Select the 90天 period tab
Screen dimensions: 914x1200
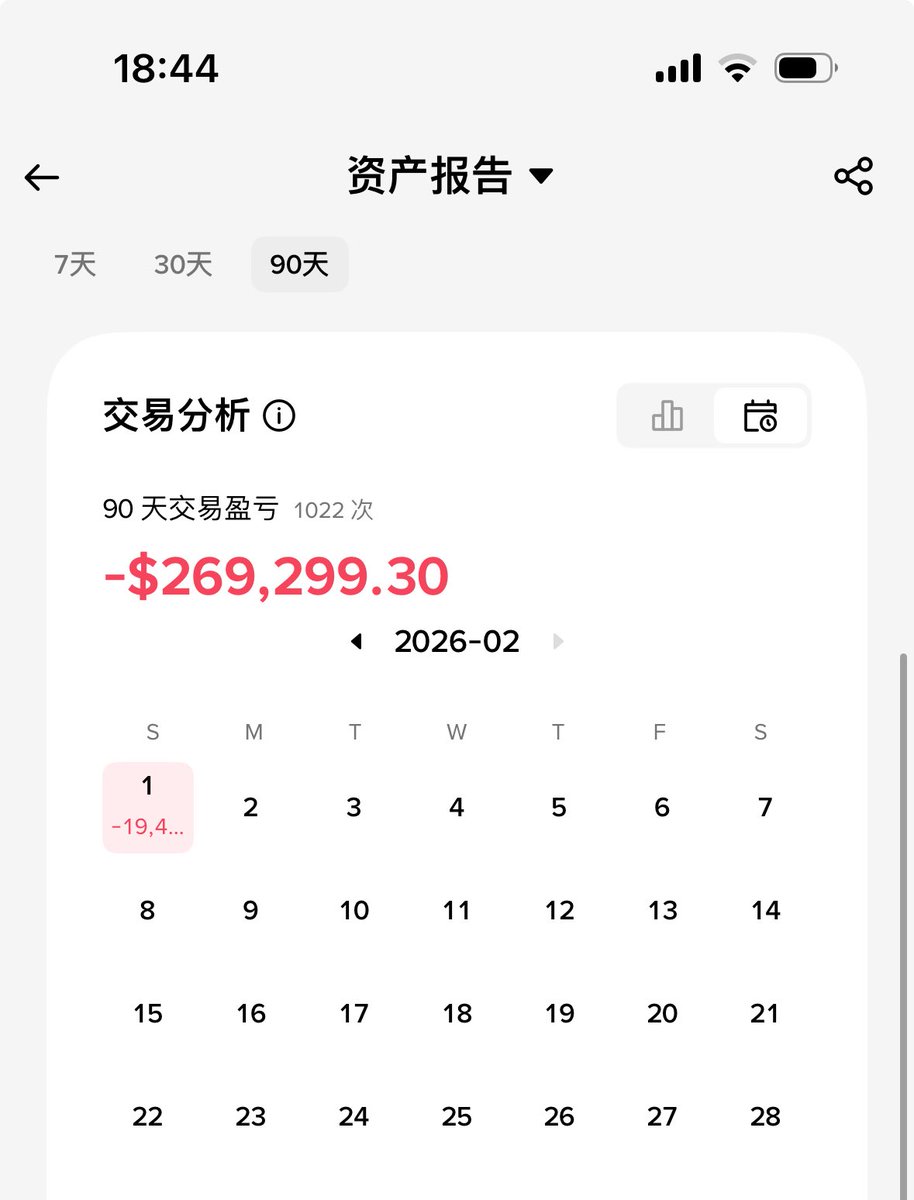pos(299,265)
